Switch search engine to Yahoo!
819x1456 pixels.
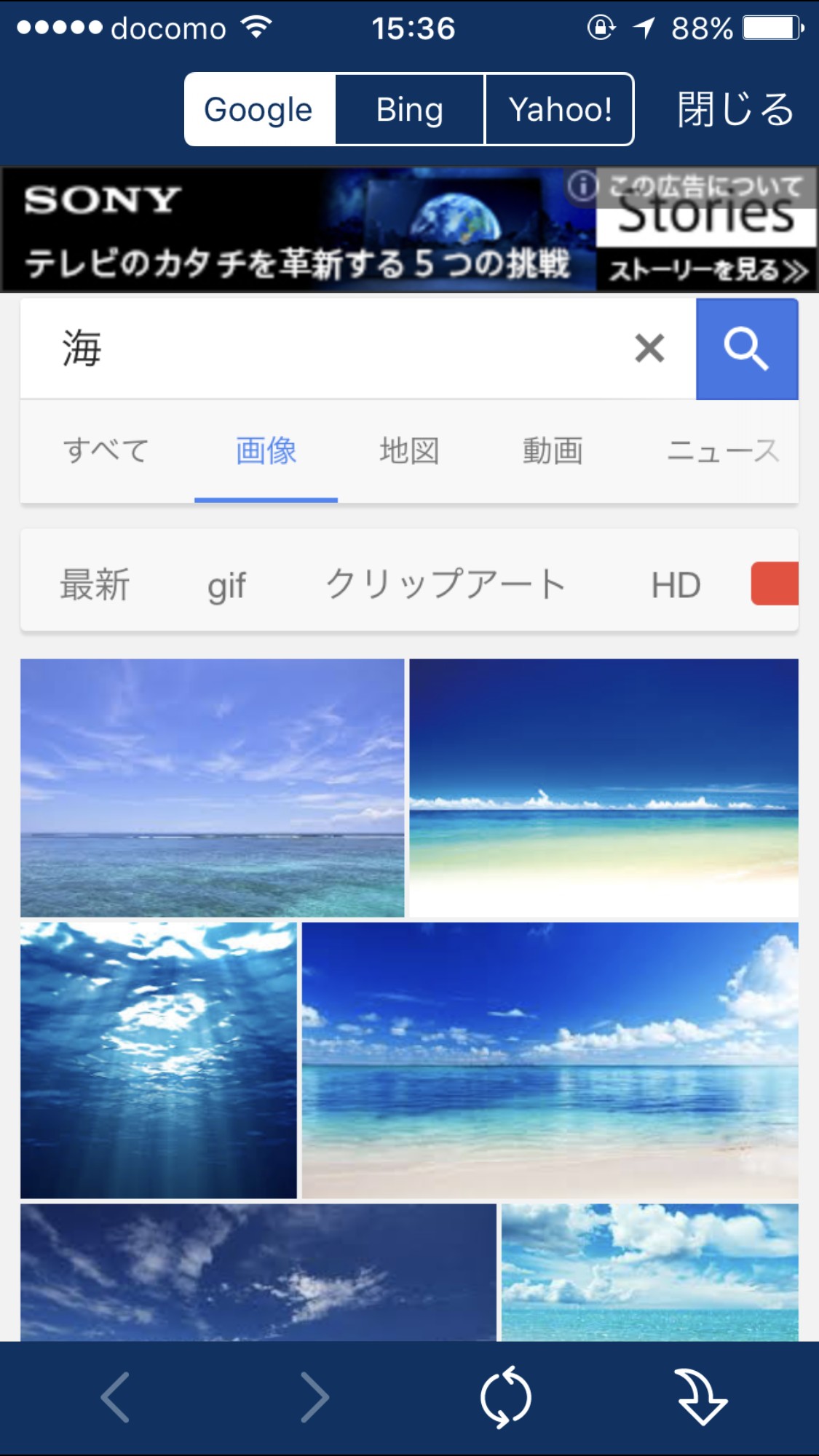tap(559, 110)
